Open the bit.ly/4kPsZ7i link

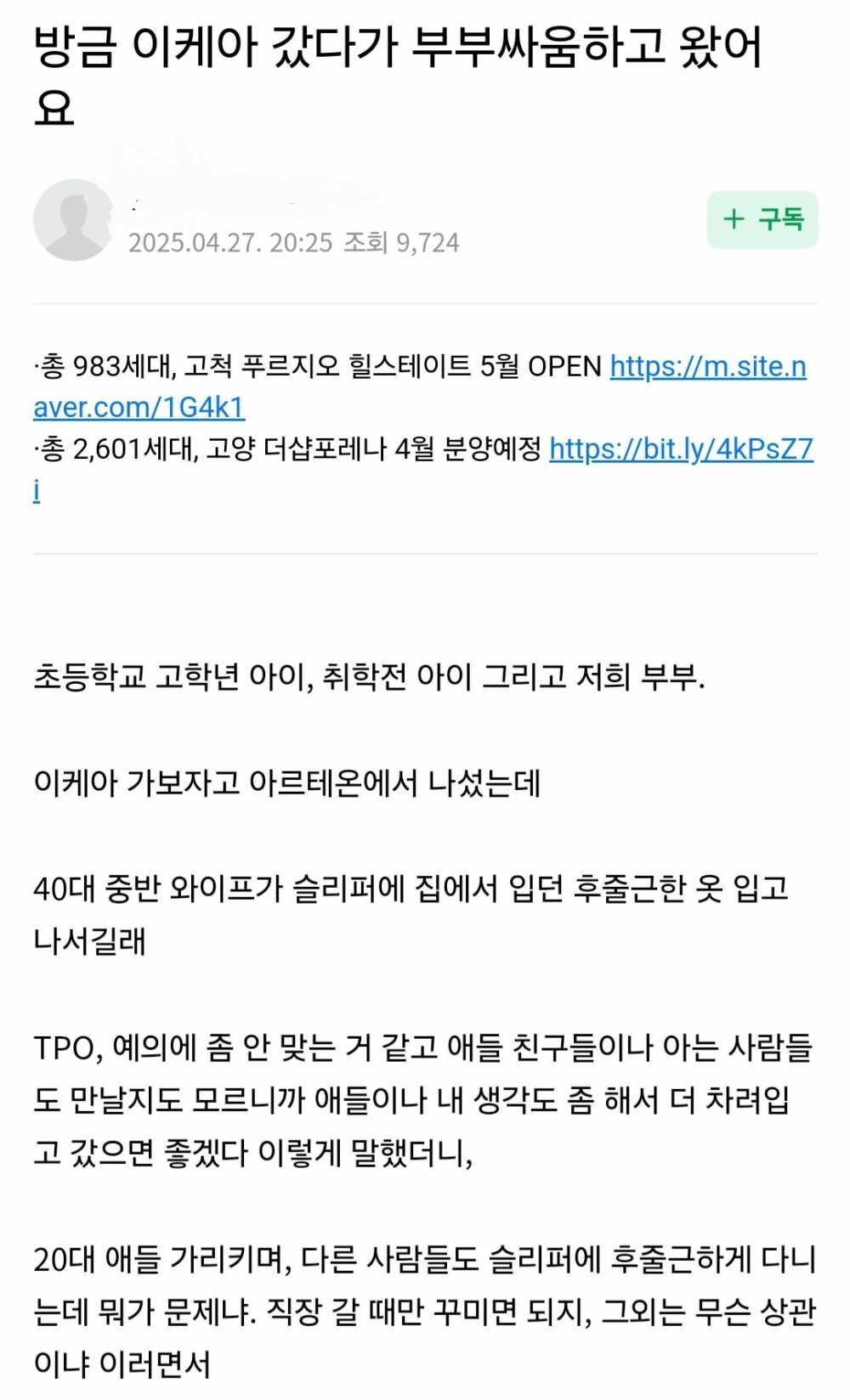(680, 449)
